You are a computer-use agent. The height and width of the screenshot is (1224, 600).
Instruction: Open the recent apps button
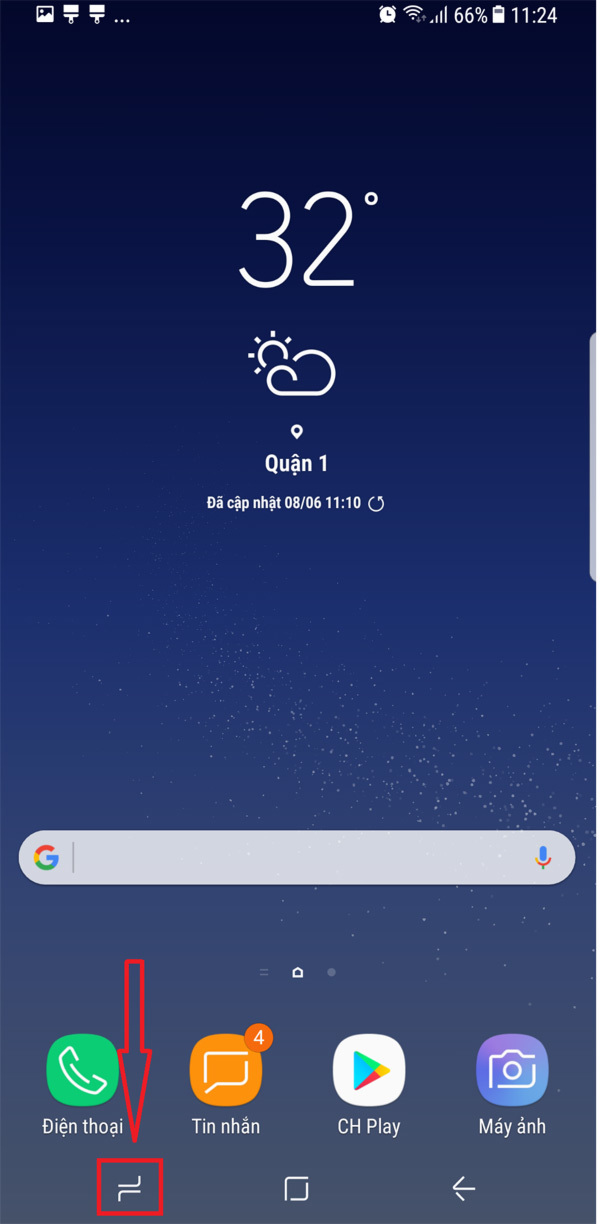pyautogui.click(x=130, y=1188)
